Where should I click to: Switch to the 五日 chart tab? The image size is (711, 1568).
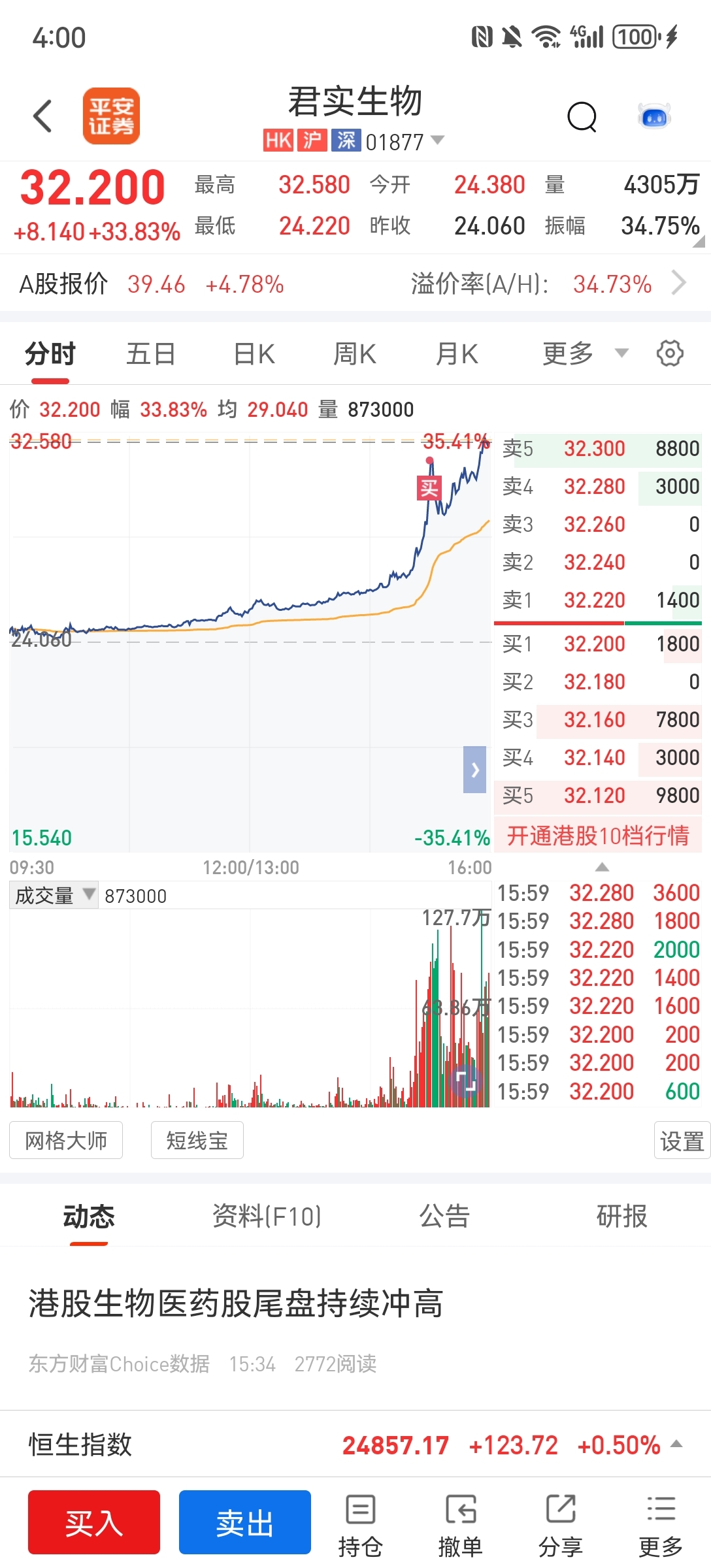pos(151,354)
